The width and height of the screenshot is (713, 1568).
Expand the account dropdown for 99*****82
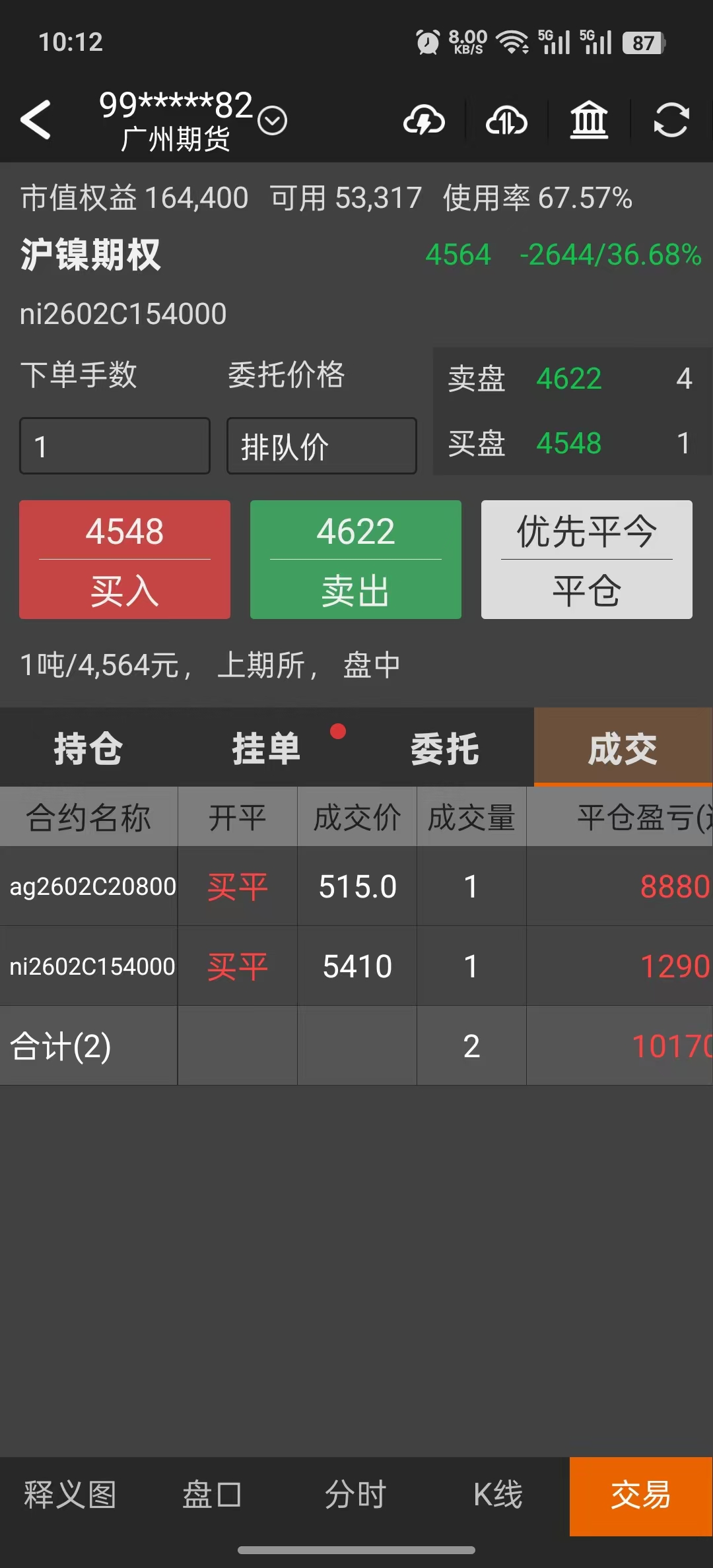[272, 121]
